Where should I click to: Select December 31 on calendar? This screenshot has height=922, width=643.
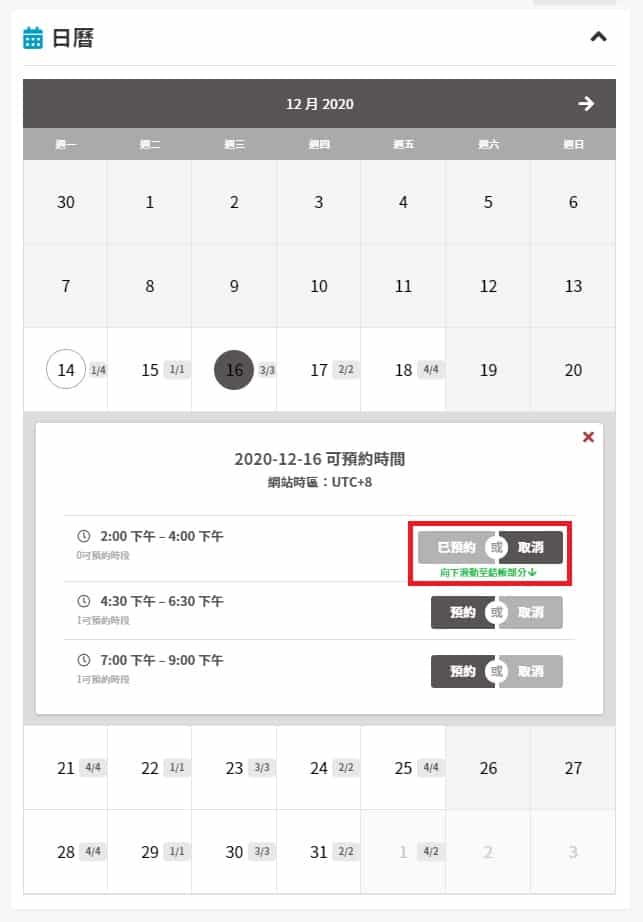coord(319,852)
